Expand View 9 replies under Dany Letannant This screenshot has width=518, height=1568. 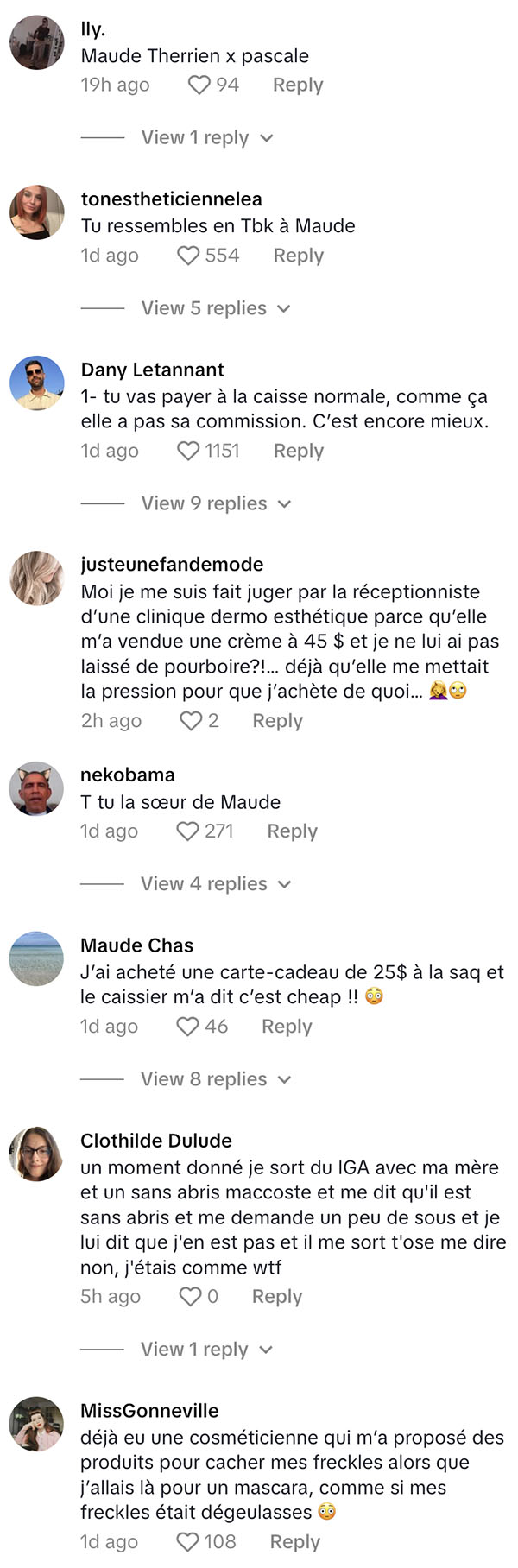click(x=217, y=503)
